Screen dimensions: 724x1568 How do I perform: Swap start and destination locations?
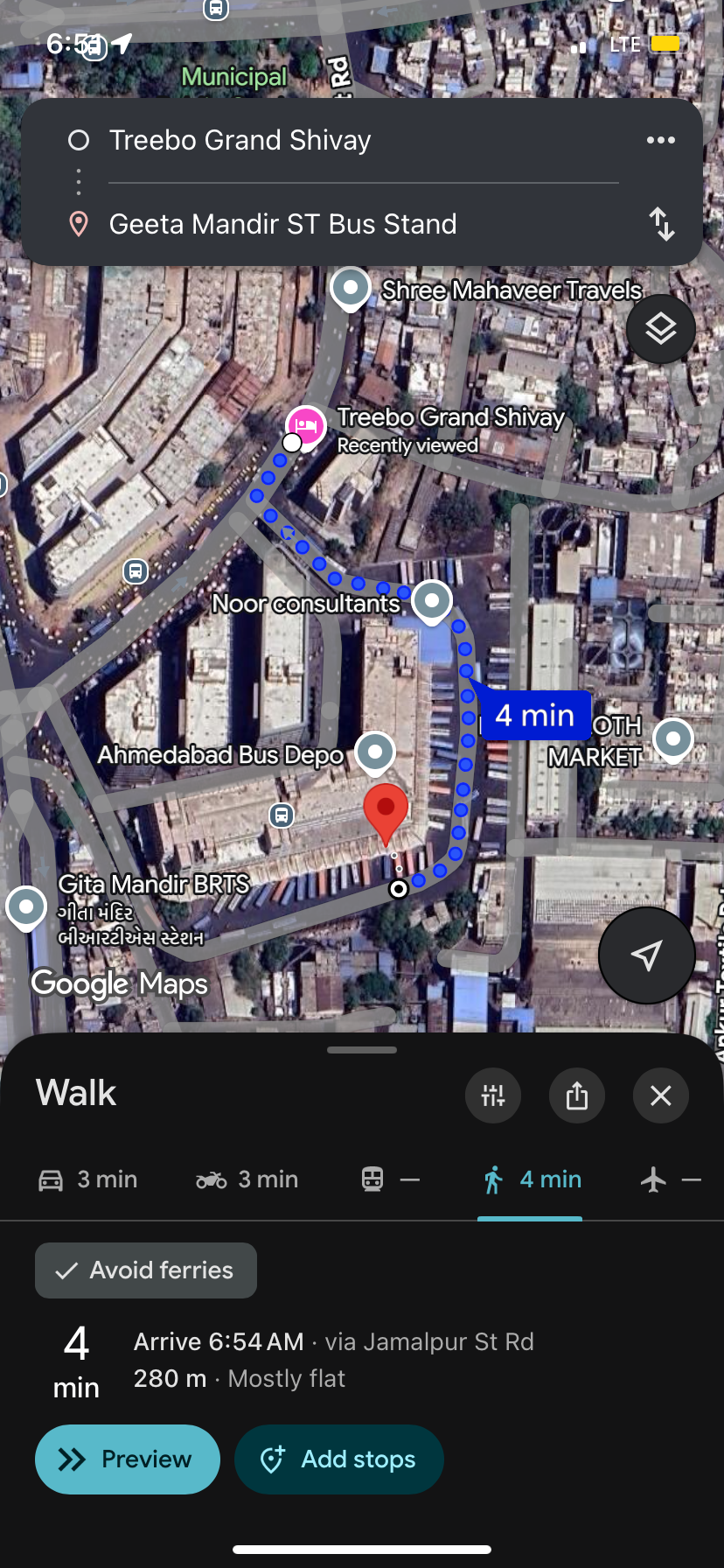pyautogui.click(x=662, y=224)
